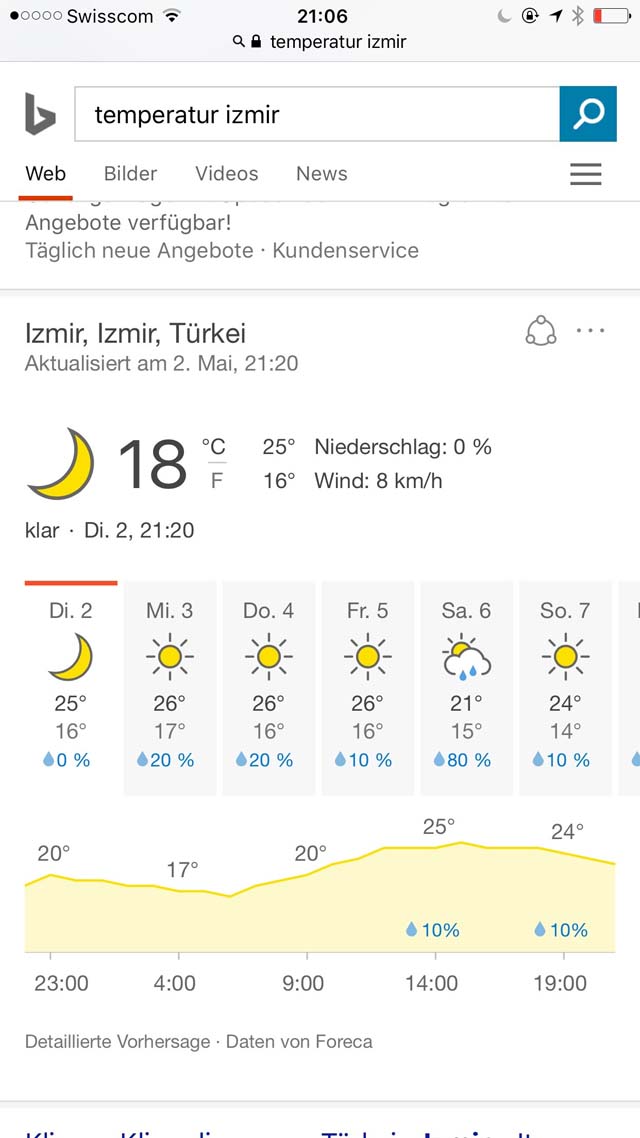Tap the blue search magnifier button
Screen dimensions: 640x1138
point(588,114)
